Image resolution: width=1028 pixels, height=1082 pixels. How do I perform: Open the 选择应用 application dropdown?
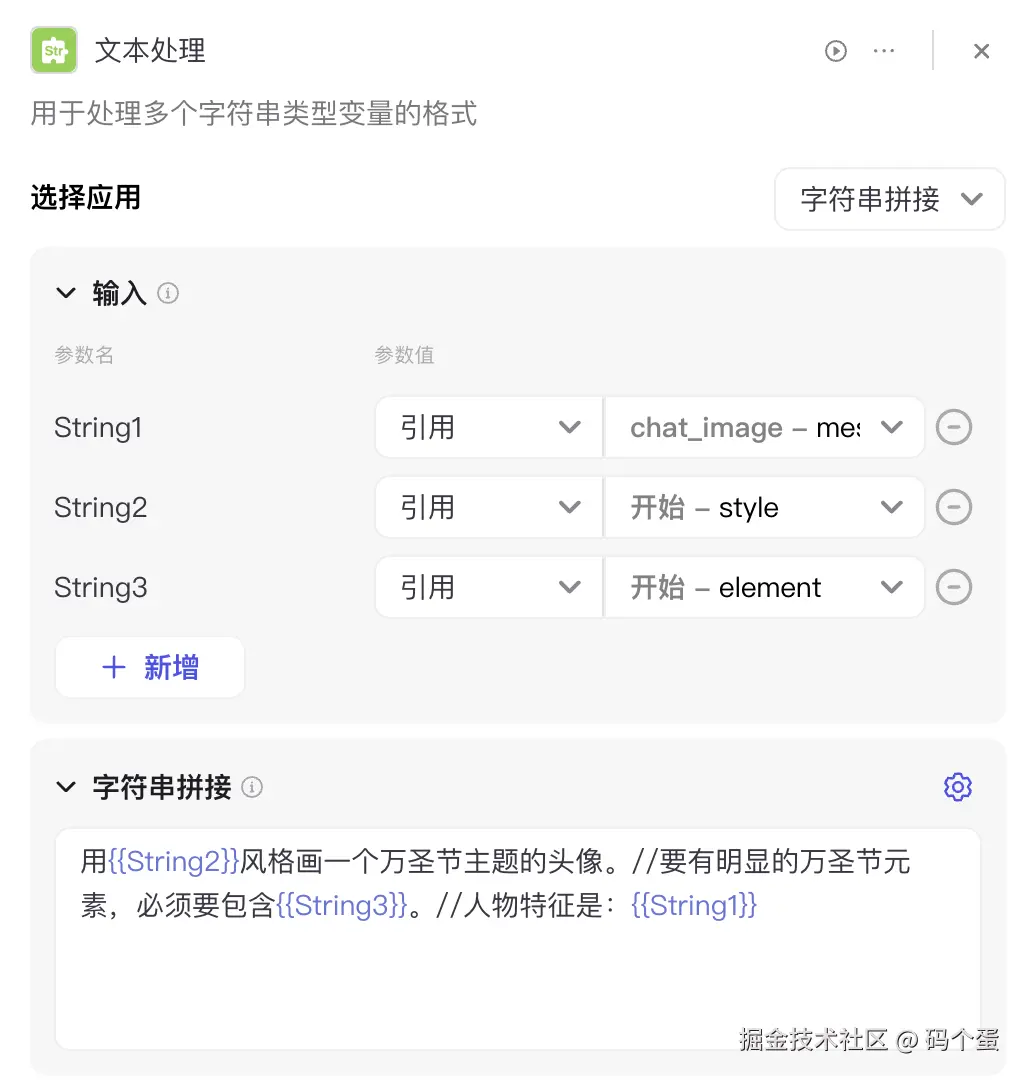[x=888, y=199]
